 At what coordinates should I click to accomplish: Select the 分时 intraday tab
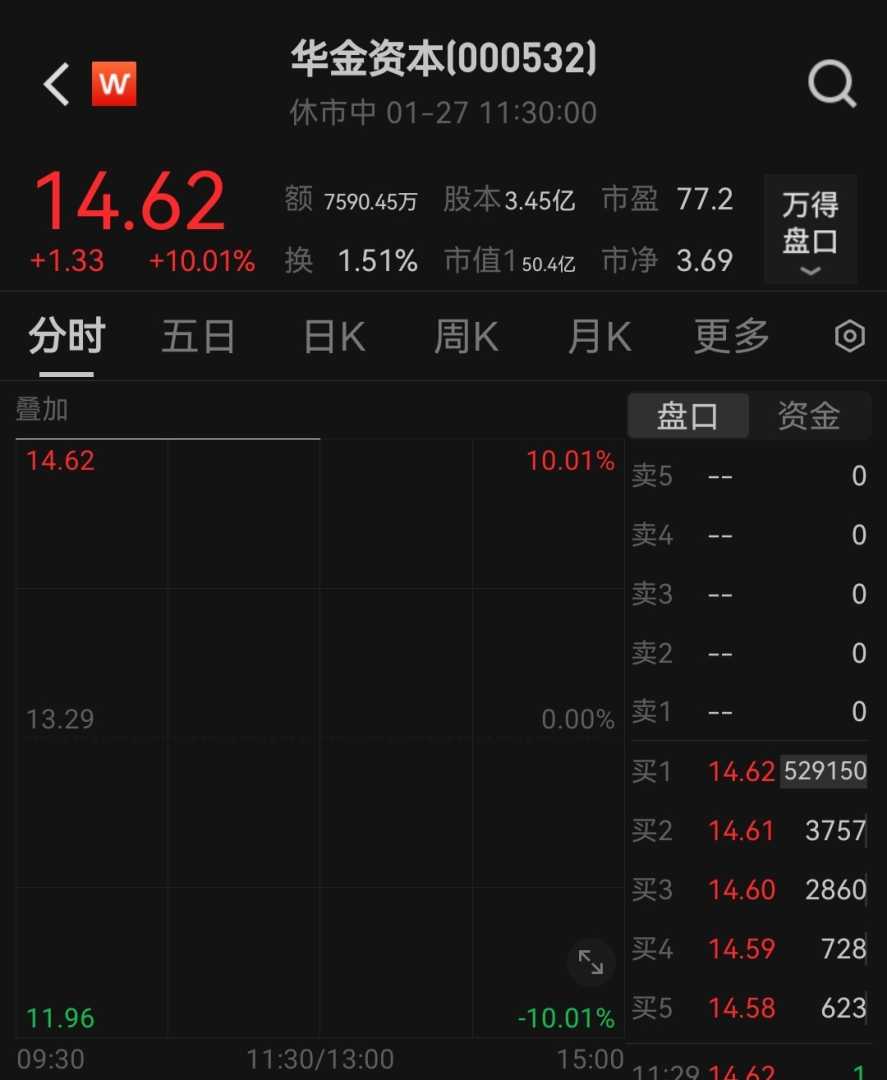(x=67, y=338)
